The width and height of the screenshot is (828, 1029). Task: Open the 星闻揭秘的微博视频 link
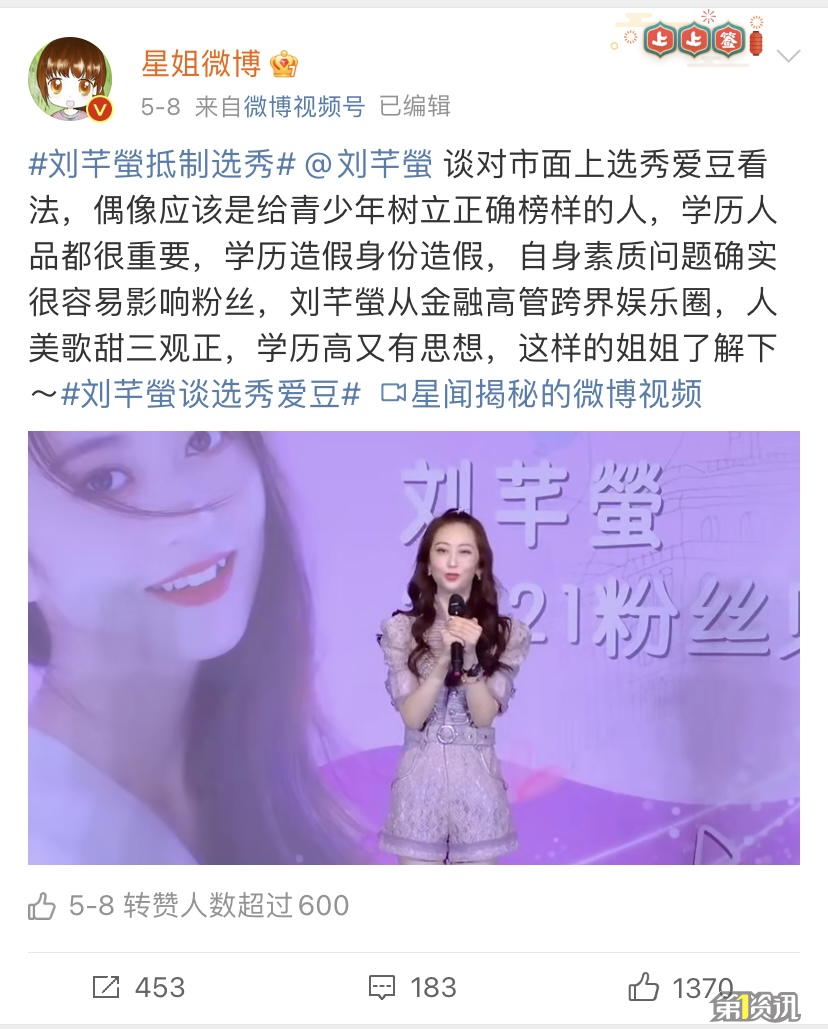(542, 393)
